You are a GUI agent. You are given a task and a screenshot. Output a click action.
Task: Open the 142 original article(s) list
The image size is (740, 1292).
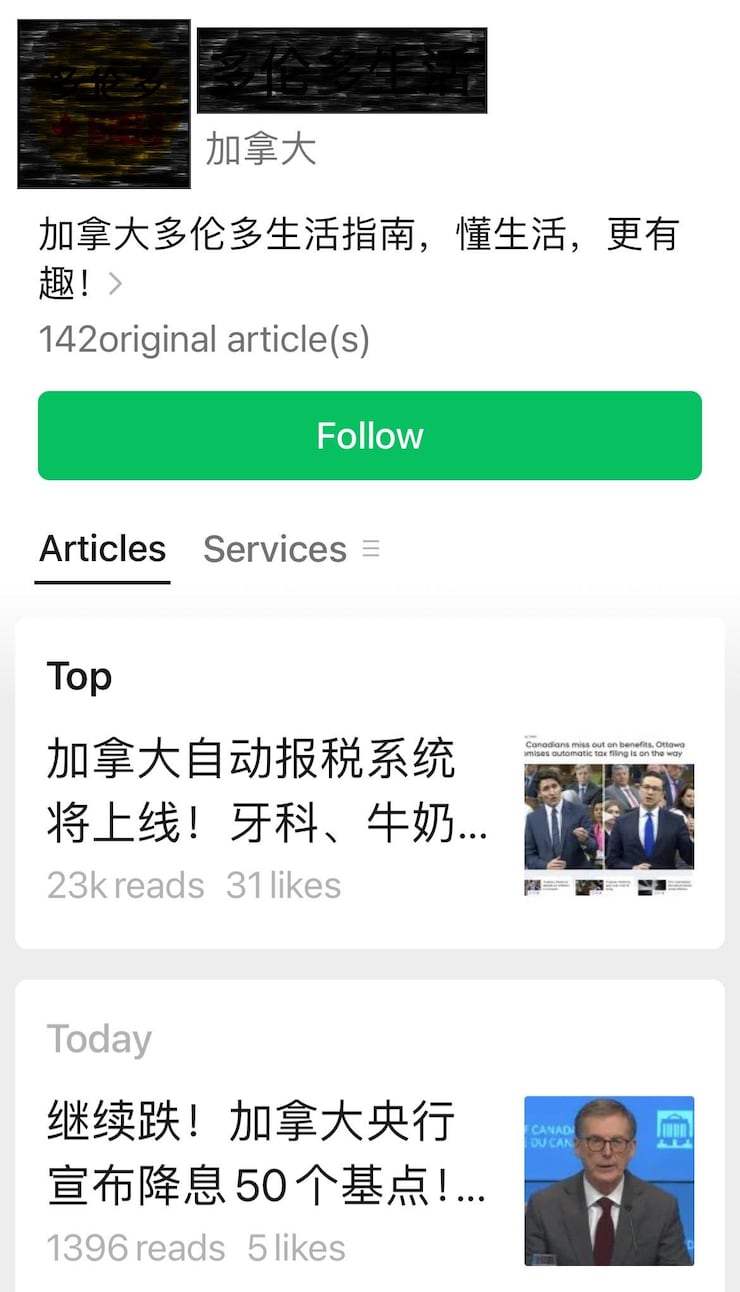205,339
